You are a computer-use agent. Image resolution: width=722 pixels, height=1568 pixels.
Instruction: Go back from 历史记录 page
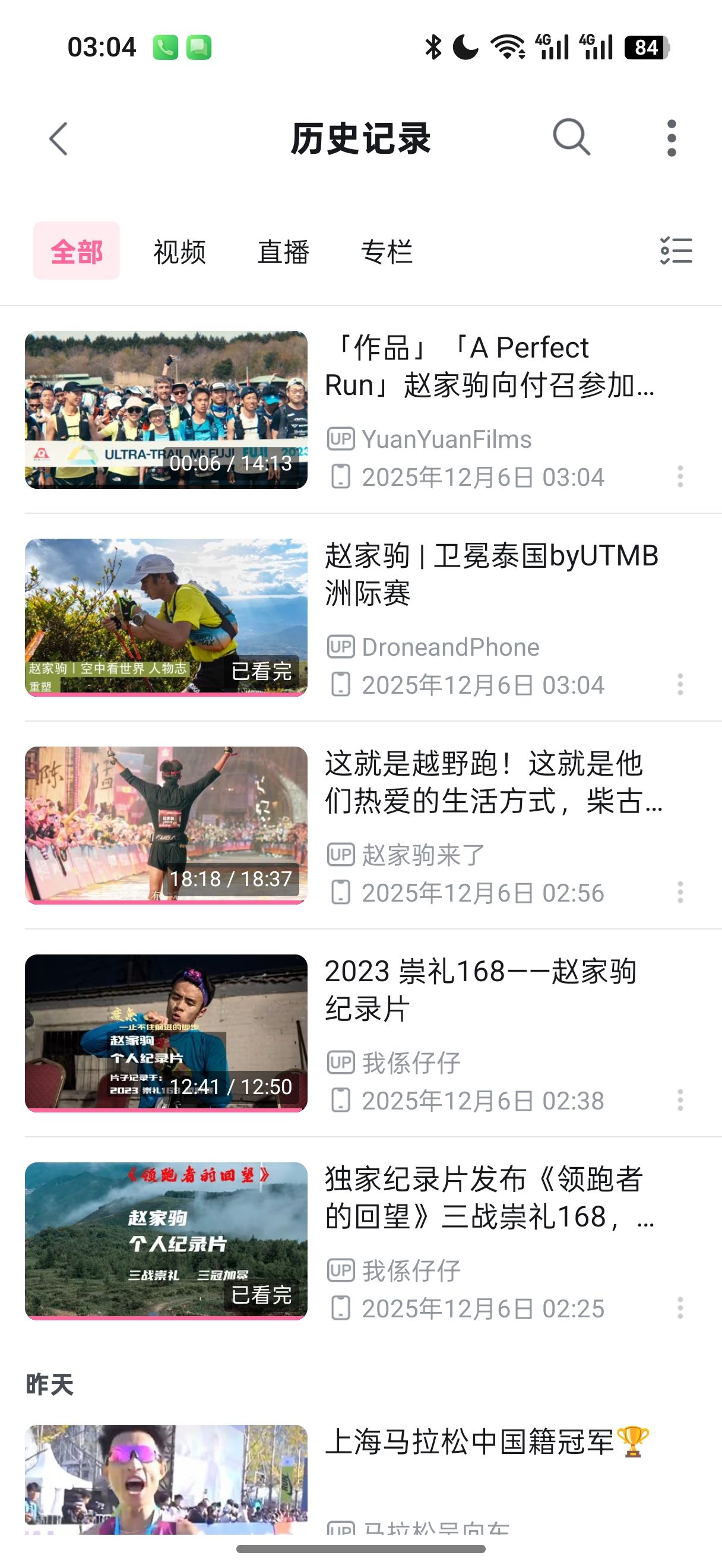click(58, 139)
